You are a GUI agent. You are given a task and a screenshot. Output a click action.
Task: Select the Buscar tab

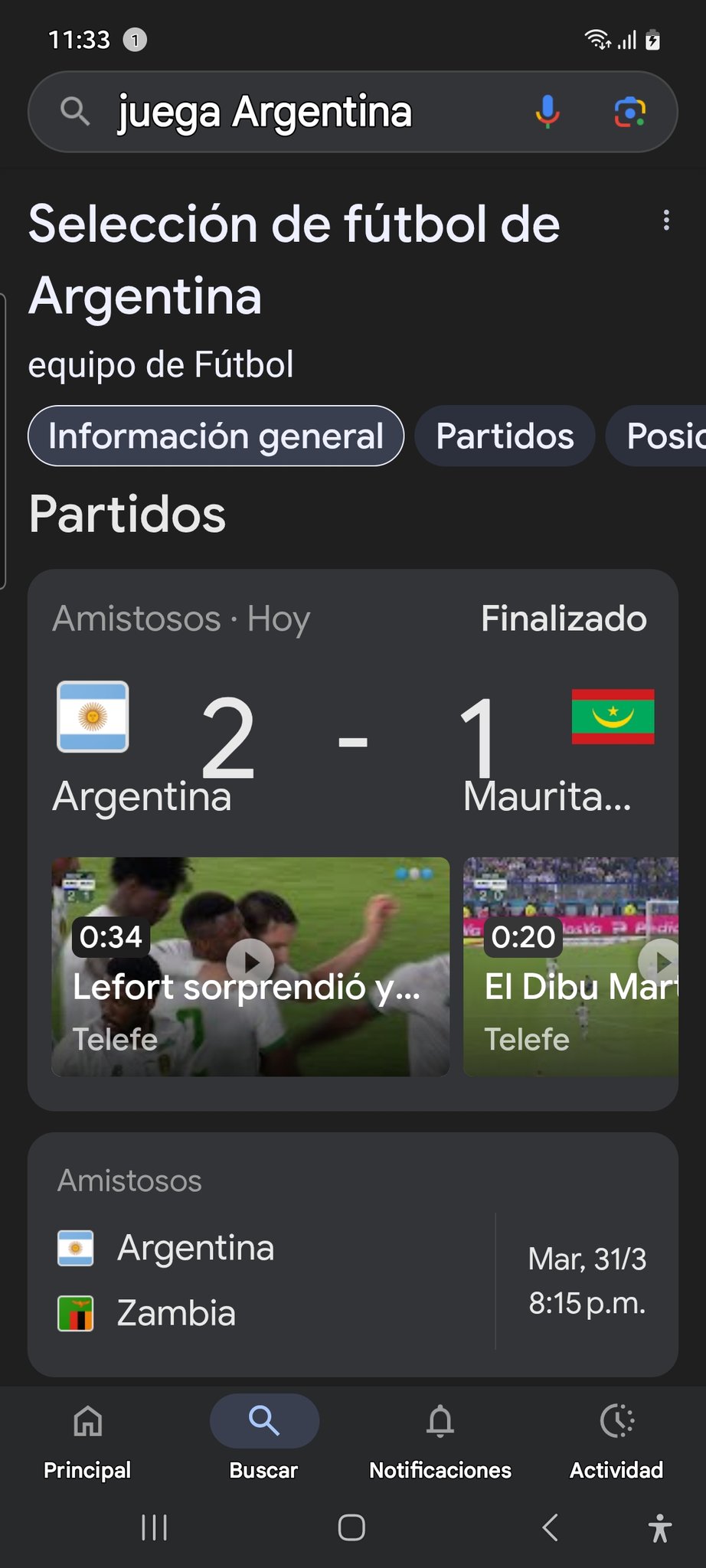click(264, 1439)
